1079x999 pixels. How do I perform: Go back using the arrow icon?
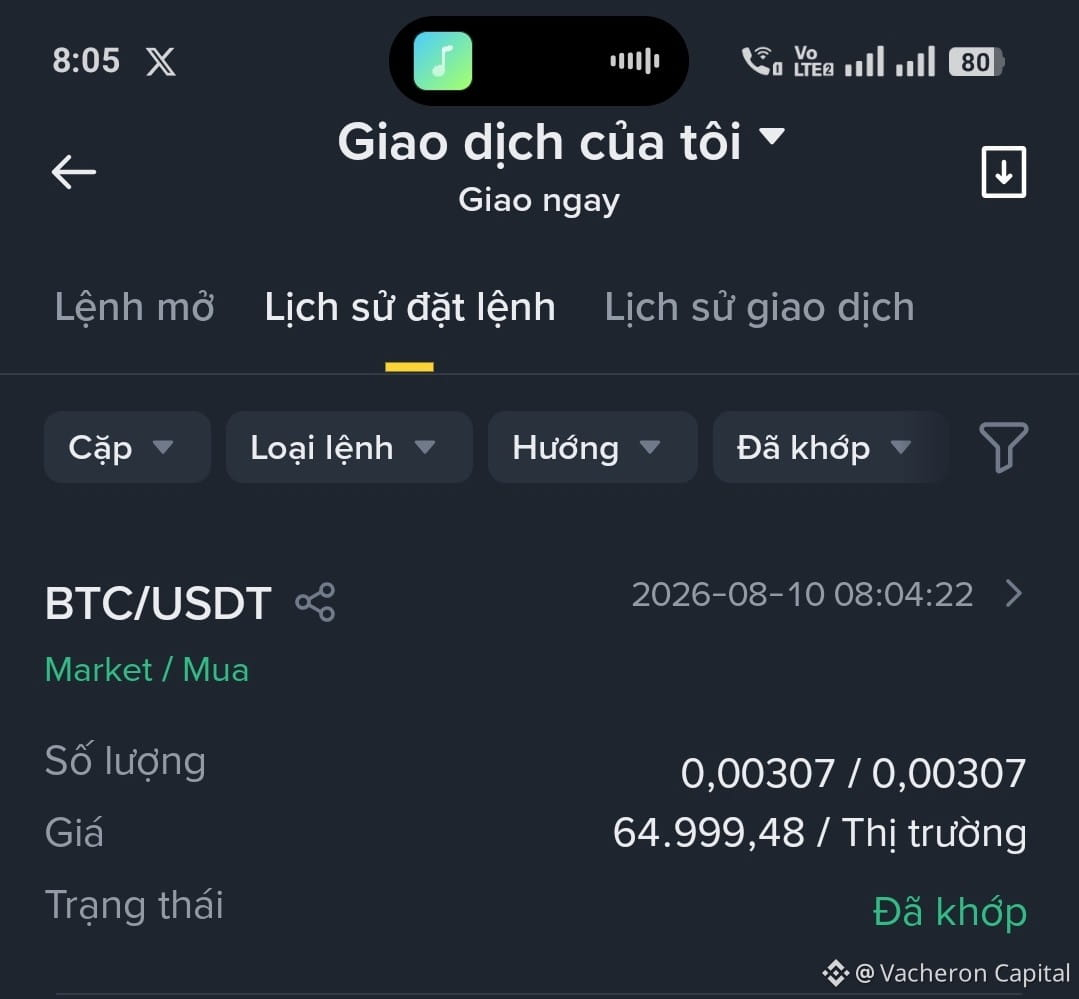pyautogui.click(x=74, y=172)
